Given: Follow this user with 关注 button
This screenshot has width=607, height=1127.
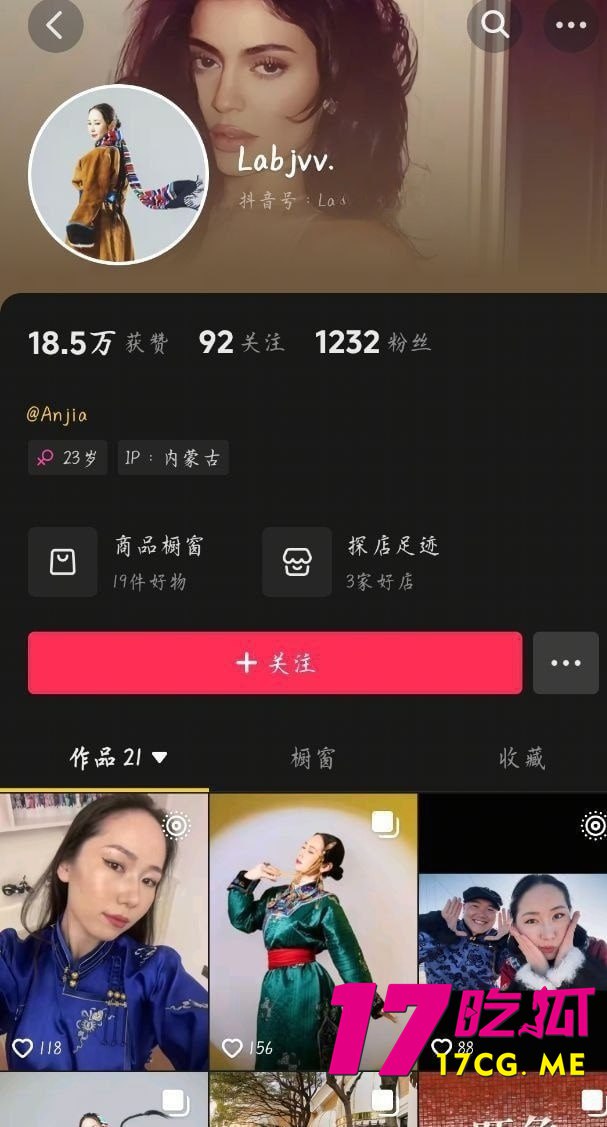Looking at the screenshot, I should [275, 663].
